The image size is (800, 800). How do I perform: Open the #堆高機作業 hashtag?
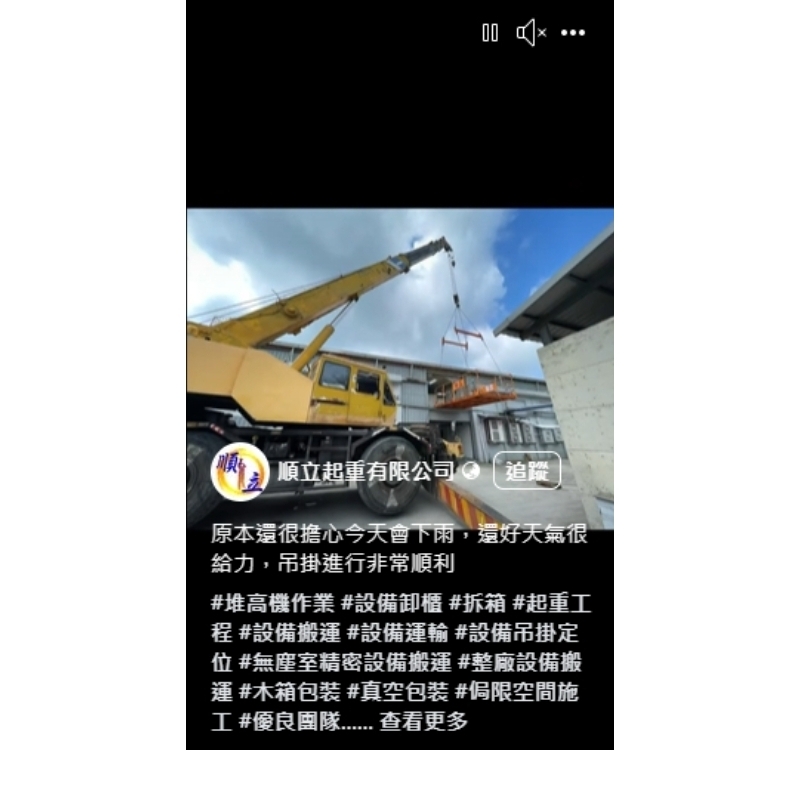point(271,603)
